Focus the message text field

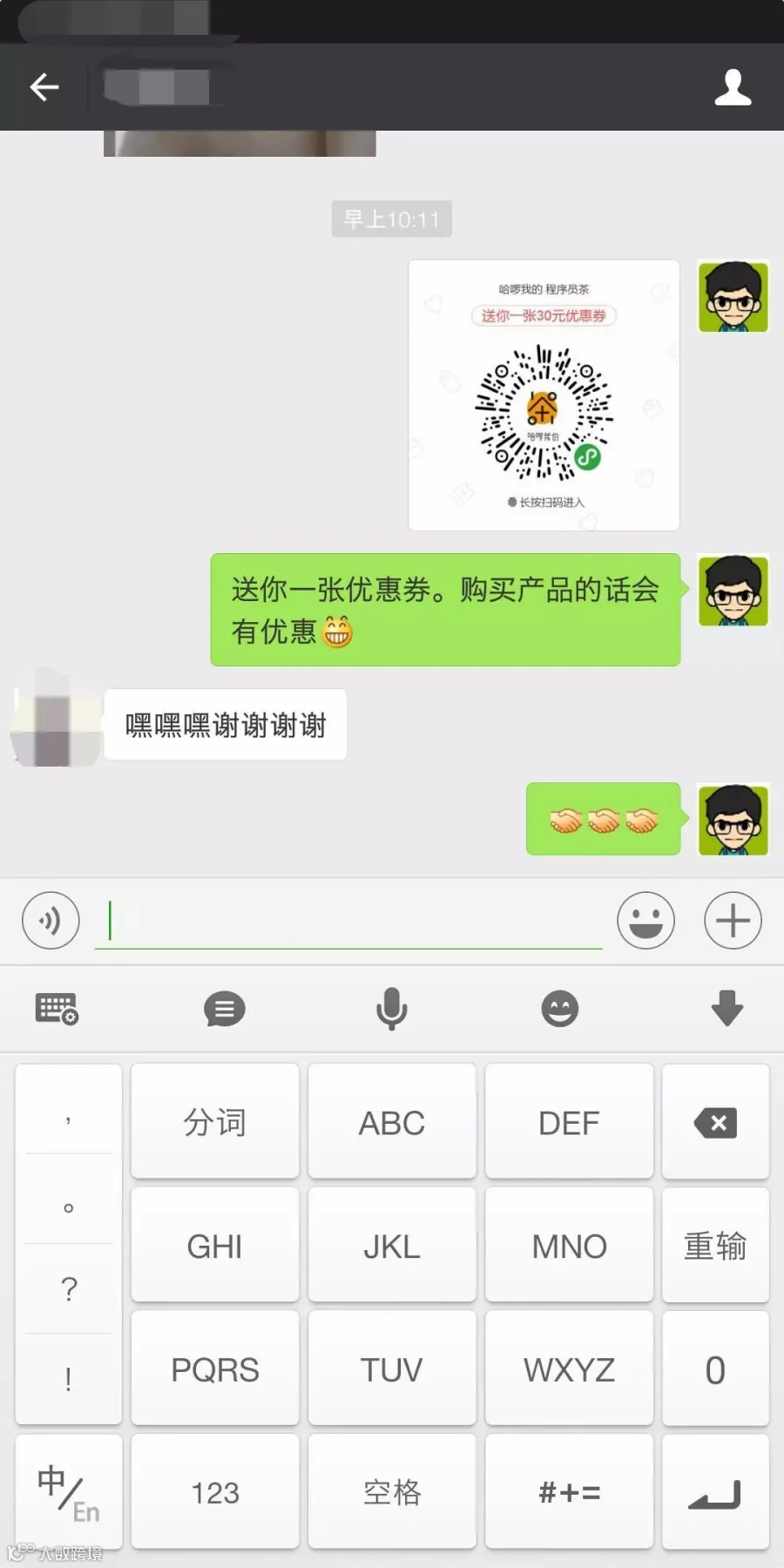click(x=348, y=921)
